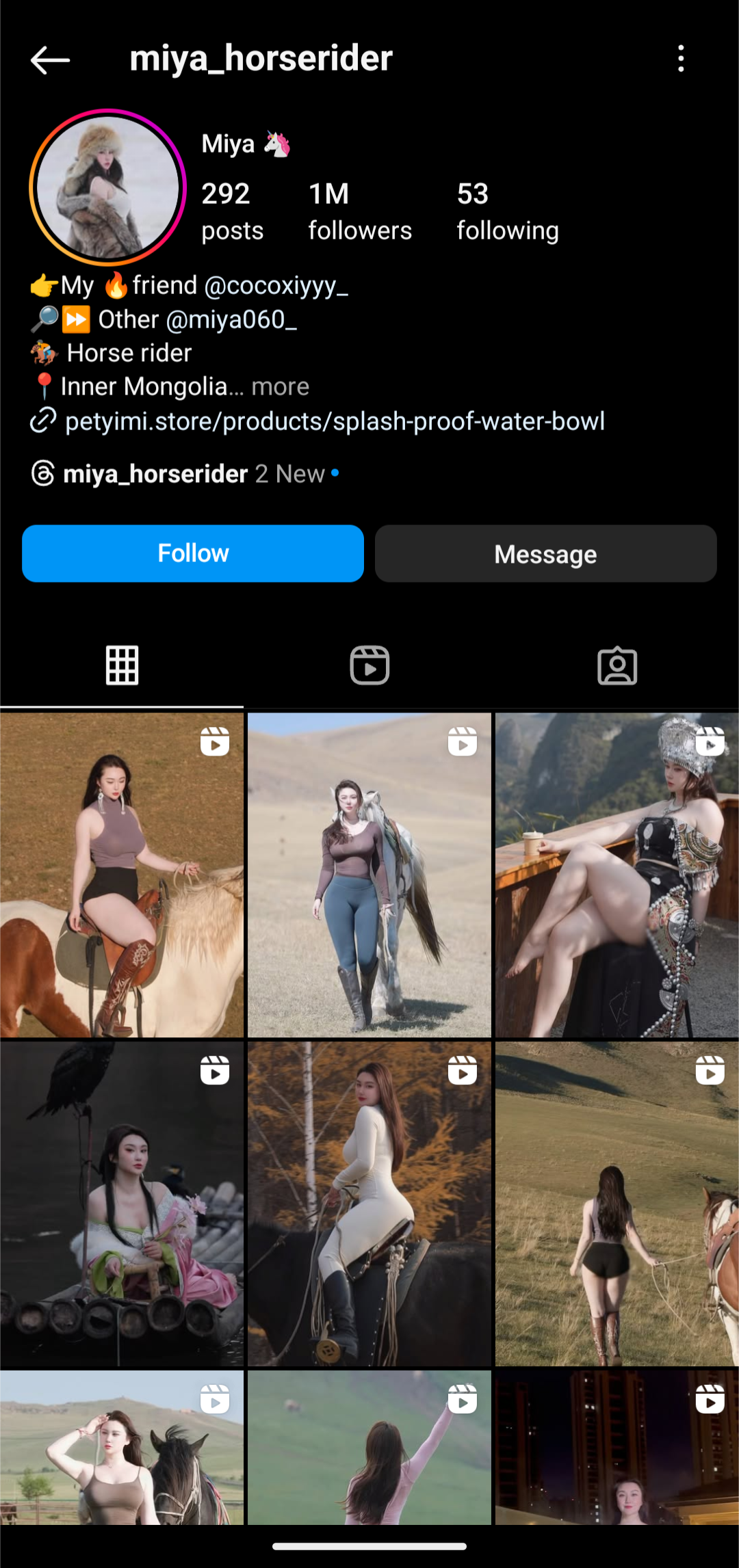This screenshot has width=739, height=1568.
Task: Switch to the posts grid tab
Action: point(122,665)
